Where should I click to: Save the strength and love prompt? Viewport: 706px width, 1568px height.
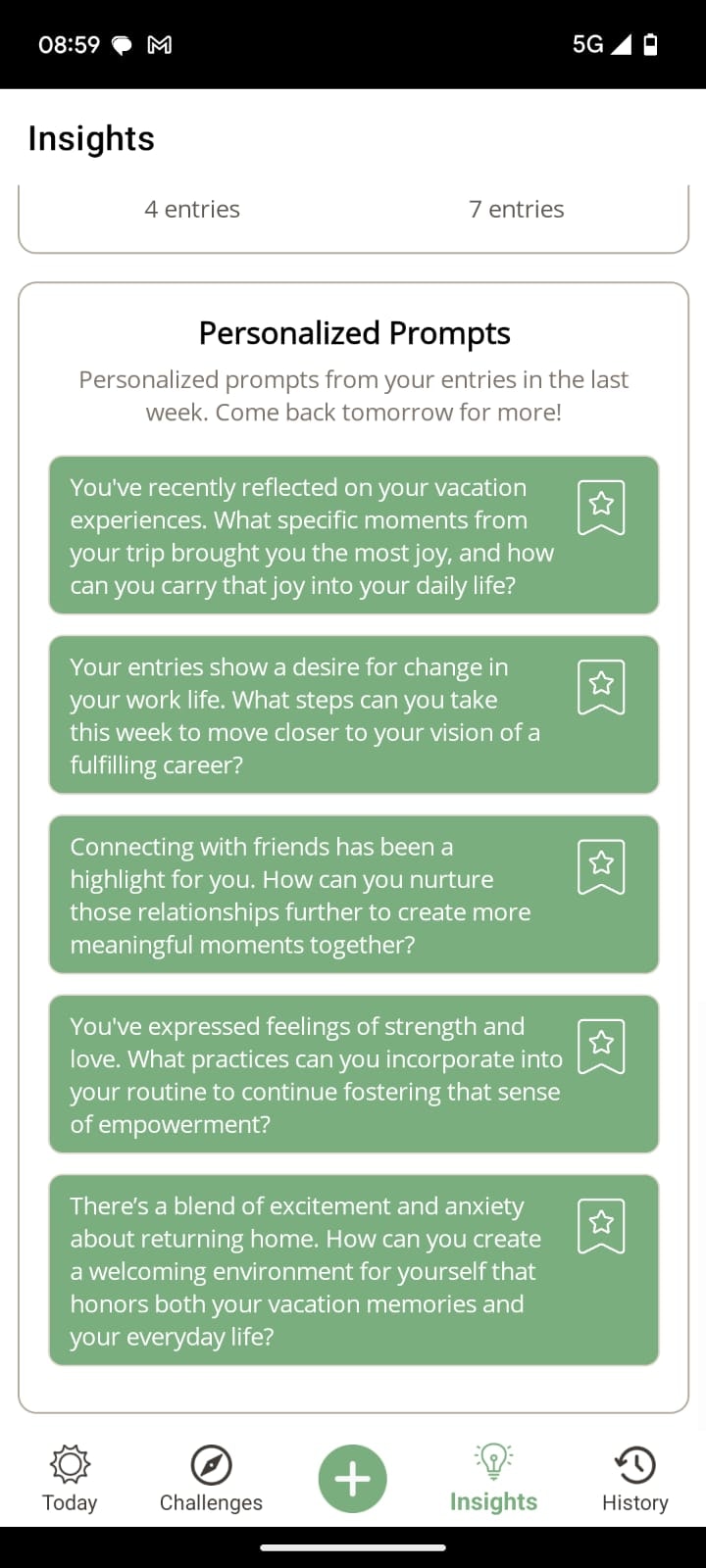(x=601, y=1046)
